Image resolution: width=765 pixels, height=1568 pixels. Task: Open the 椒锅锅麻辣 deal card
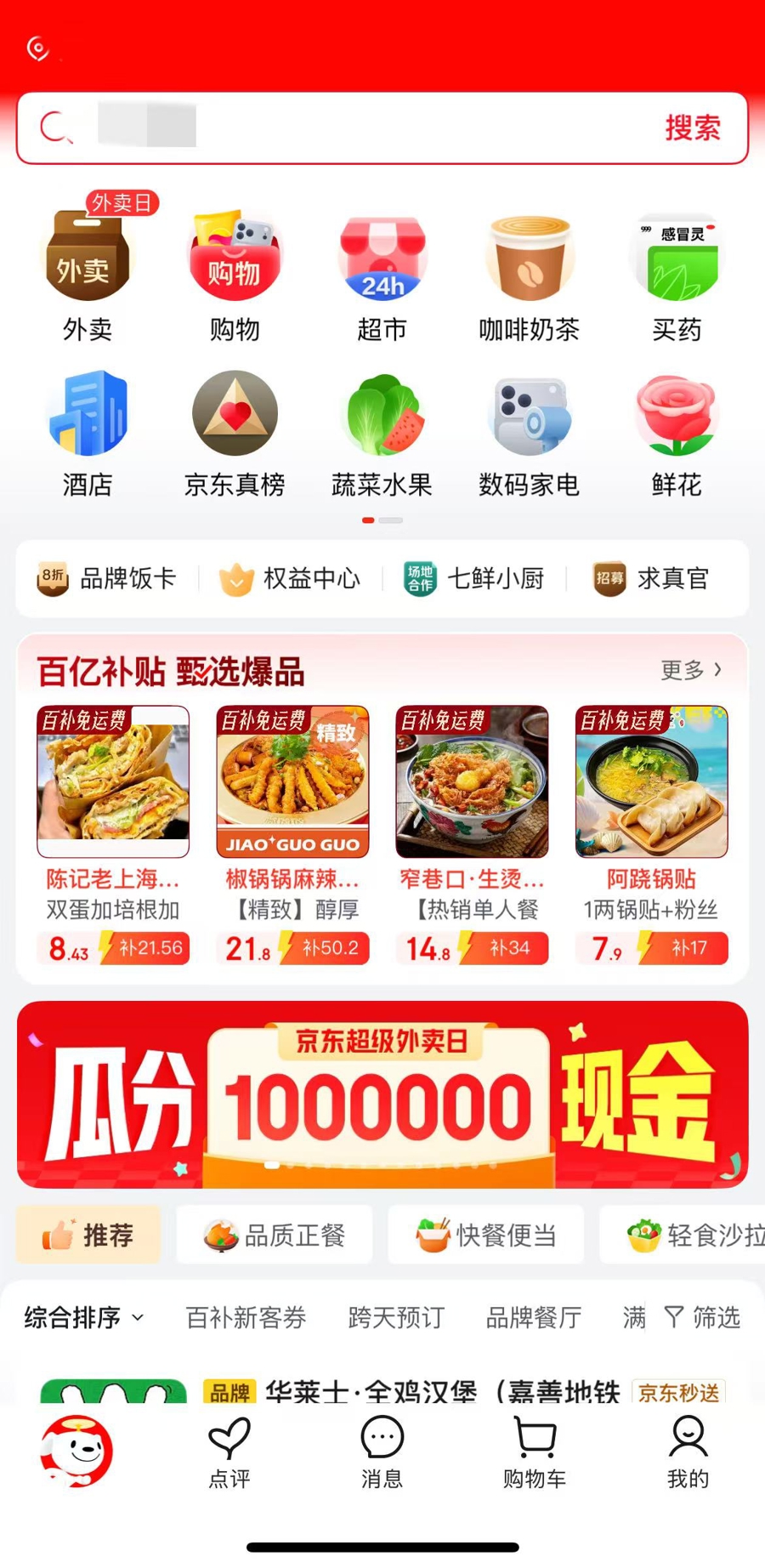coord(292,833)
